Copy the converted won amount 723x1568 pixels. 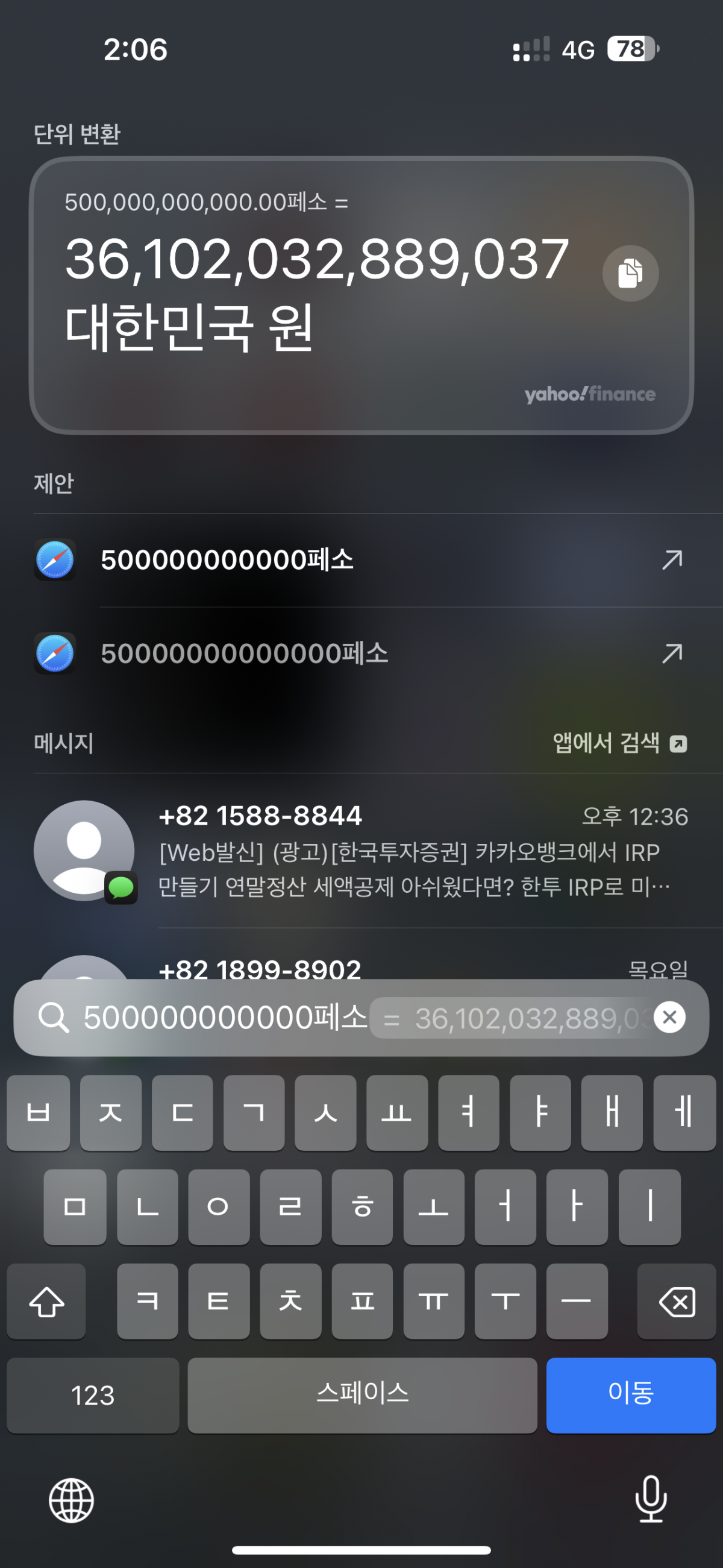630,273
